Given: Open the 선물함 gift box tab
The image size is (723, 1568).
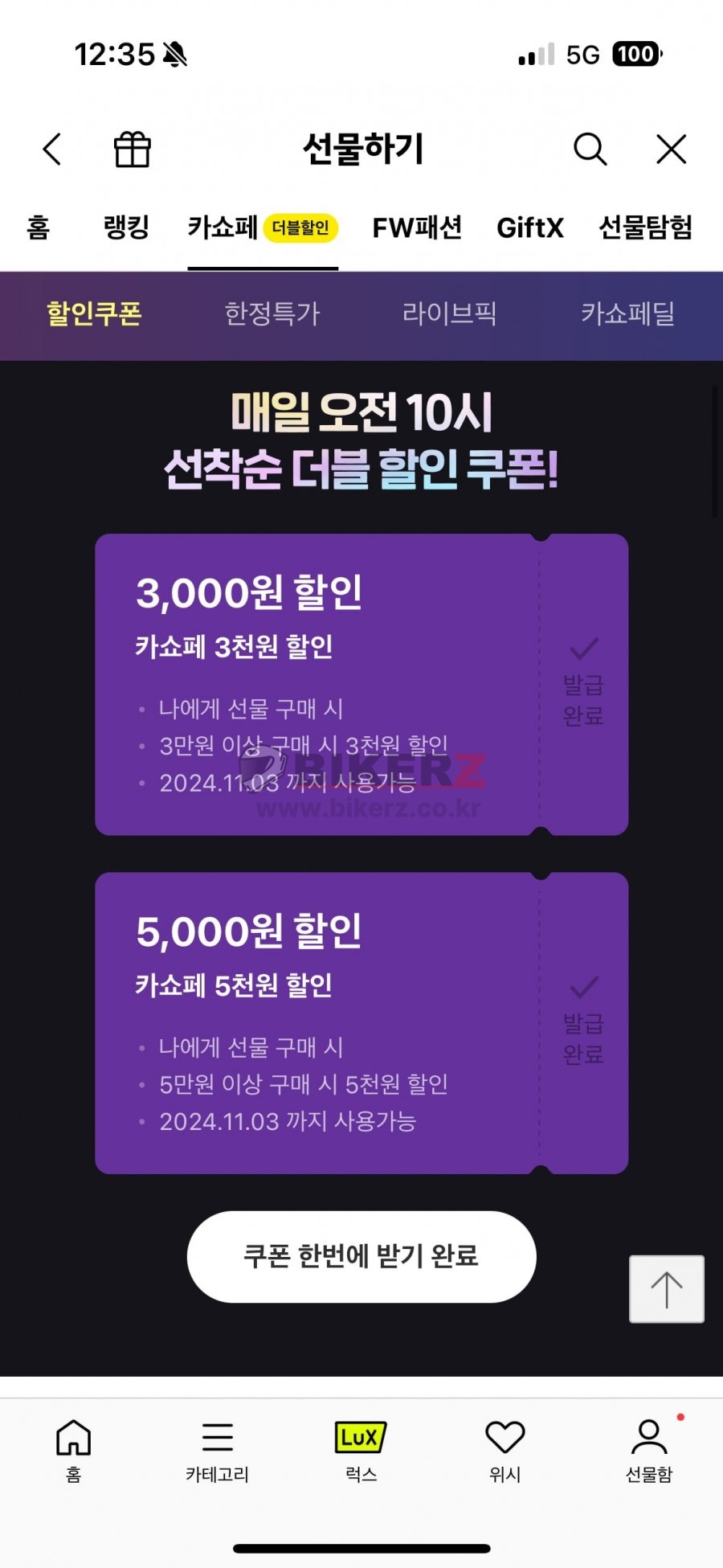Looking at the screenshot, I should pos(649,1452).
